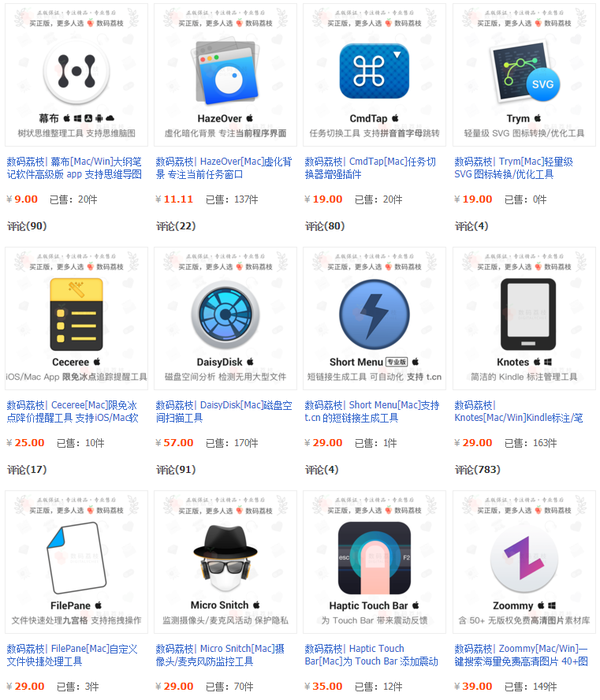
Task: View the 91 reviews for DaisyDisk
Action: 176,470
